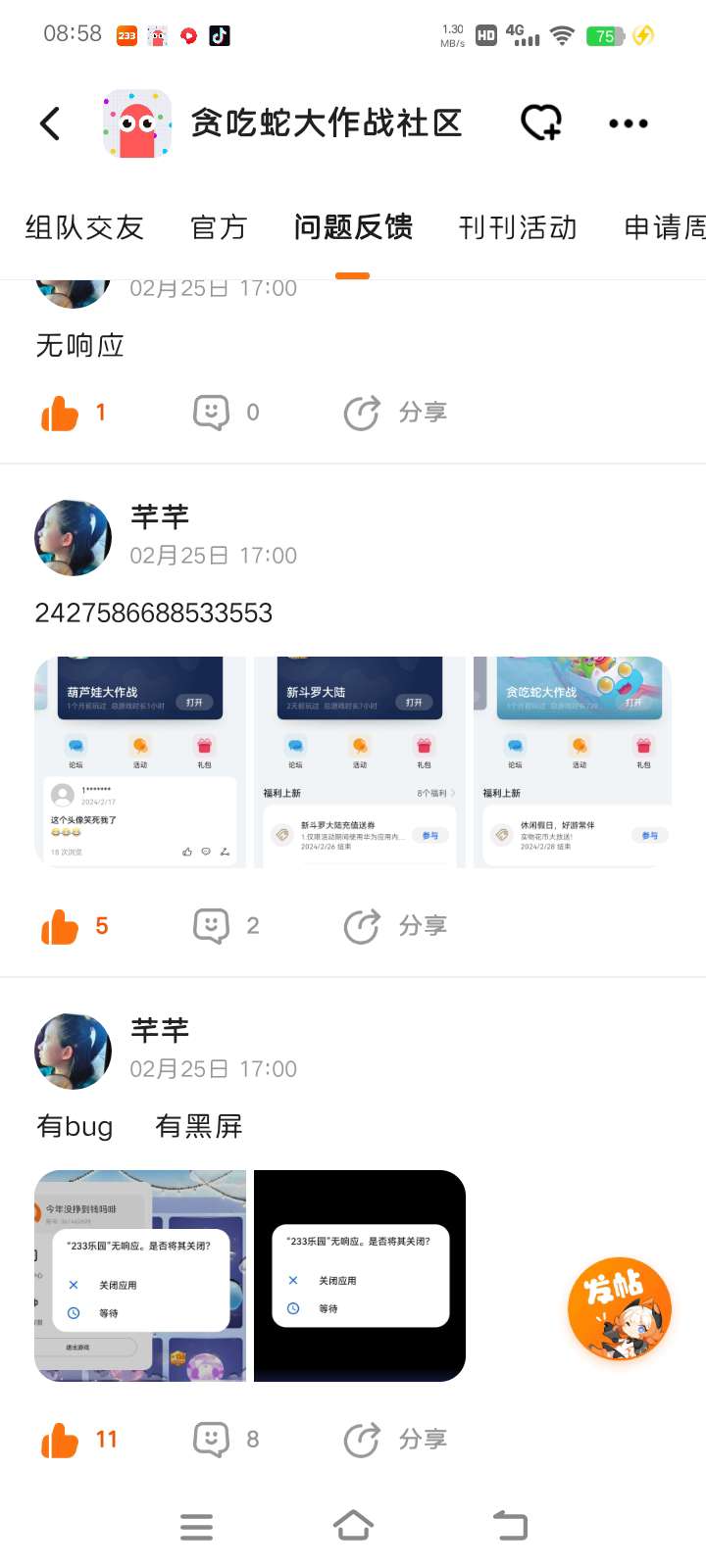Comment on the 2427586688533553 post

[x=212, y=926]
